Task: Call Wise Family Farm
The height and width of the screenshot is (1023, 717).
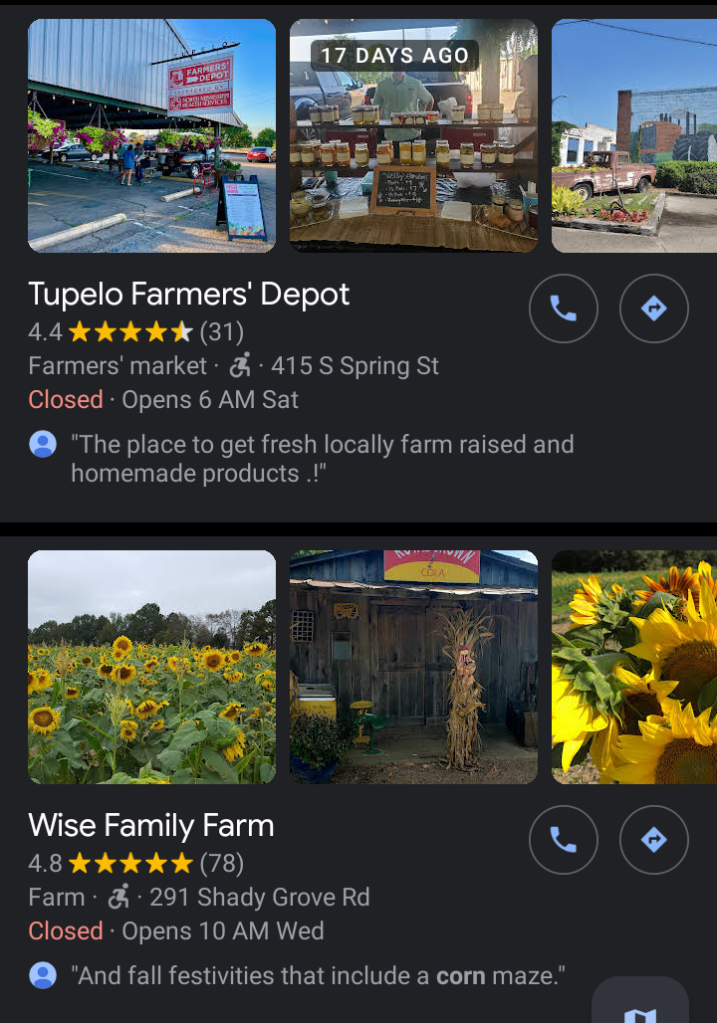Action: (x=563, y=840)
